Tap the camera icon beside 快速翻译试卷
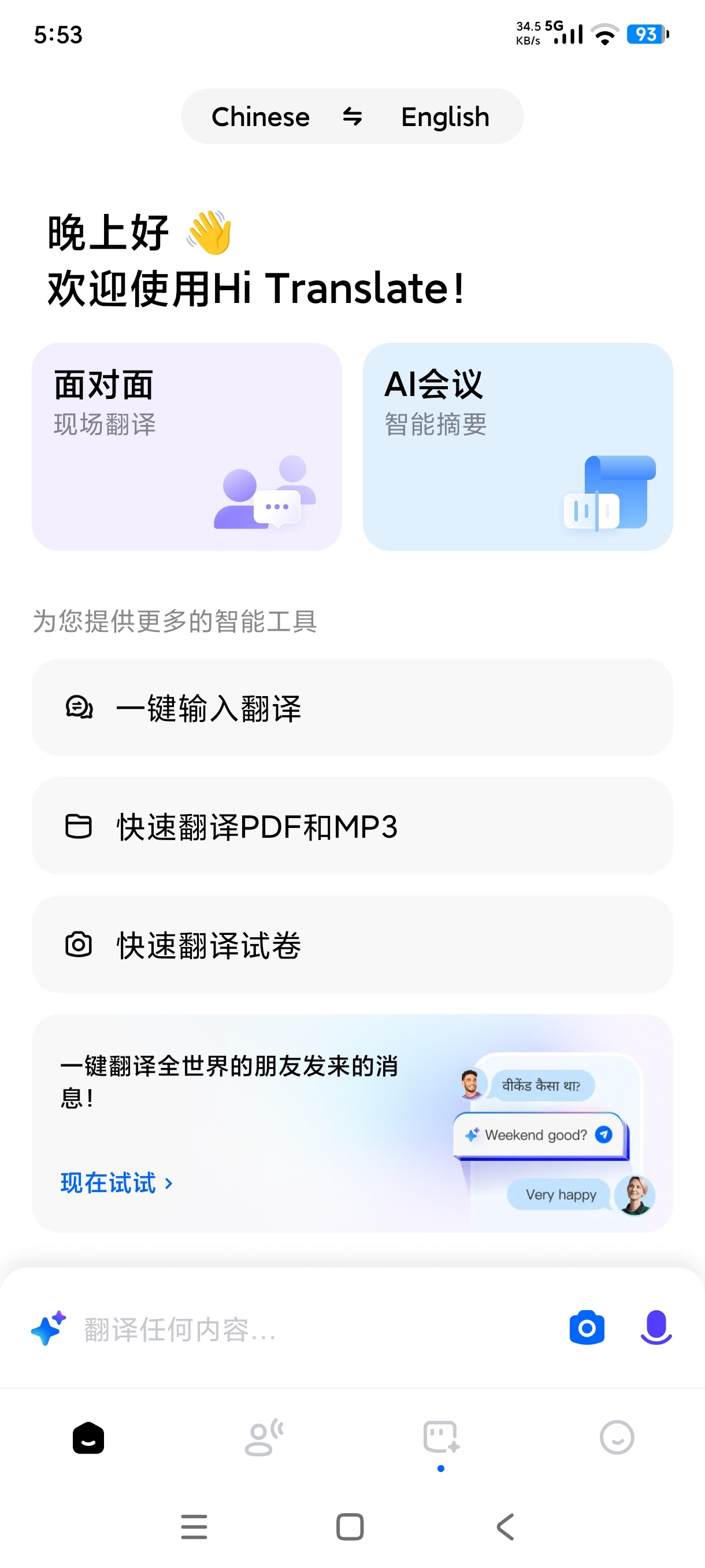Image resolution: width=705 pixels, height=1568 pixels. pos(79,945)
